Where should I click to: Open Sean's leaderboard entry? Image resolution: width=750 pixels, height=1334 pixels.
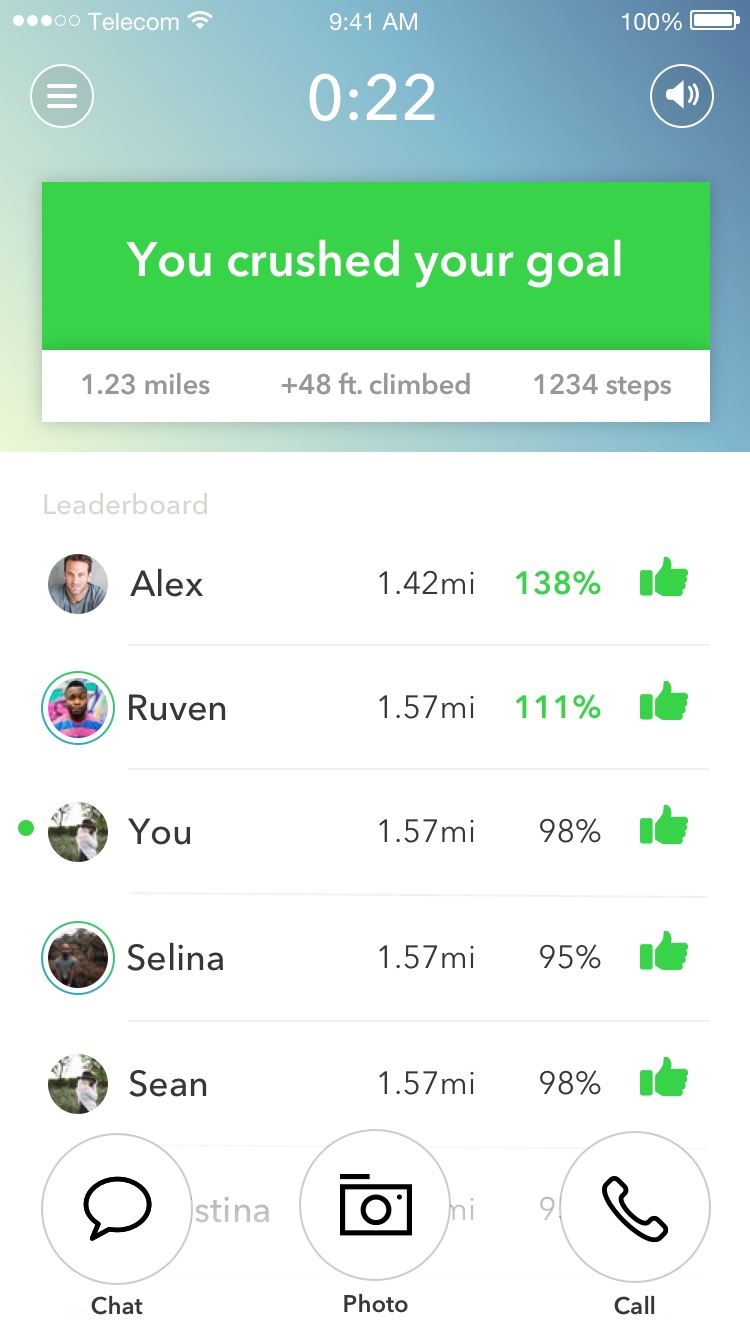pos(375,1084)
